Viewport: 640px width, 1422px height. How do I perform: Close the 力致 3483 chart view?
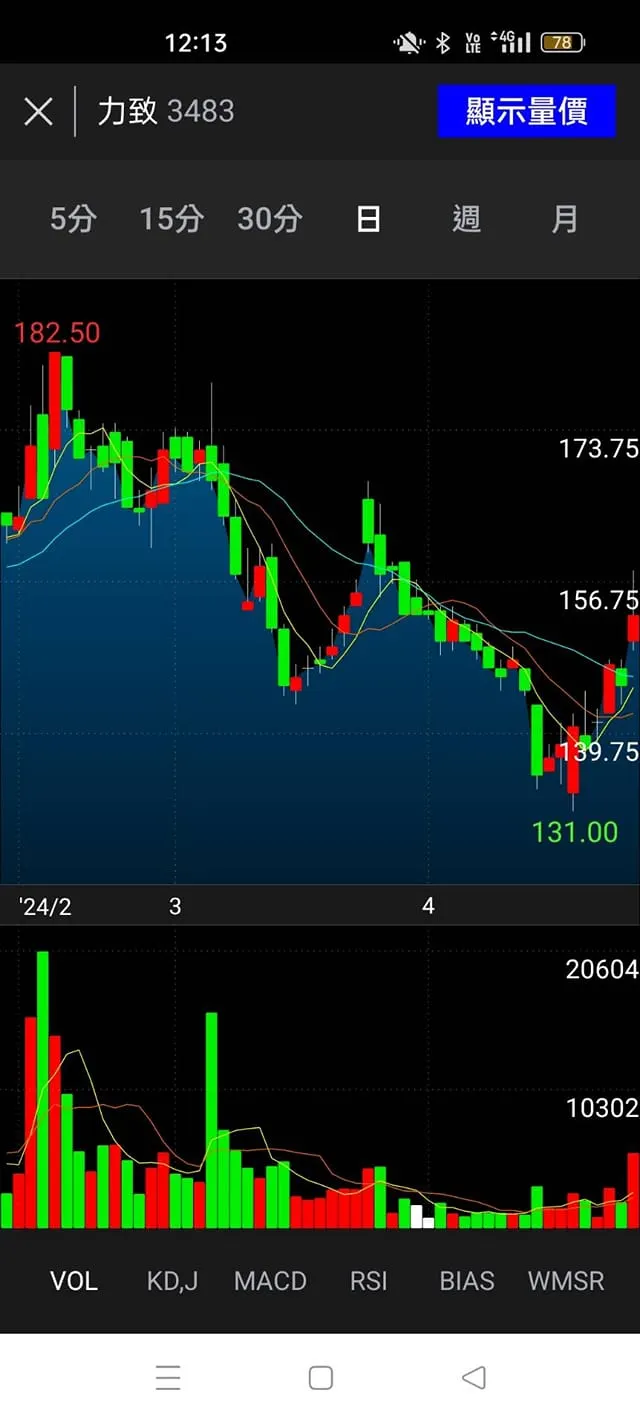[x=38, y=111]
